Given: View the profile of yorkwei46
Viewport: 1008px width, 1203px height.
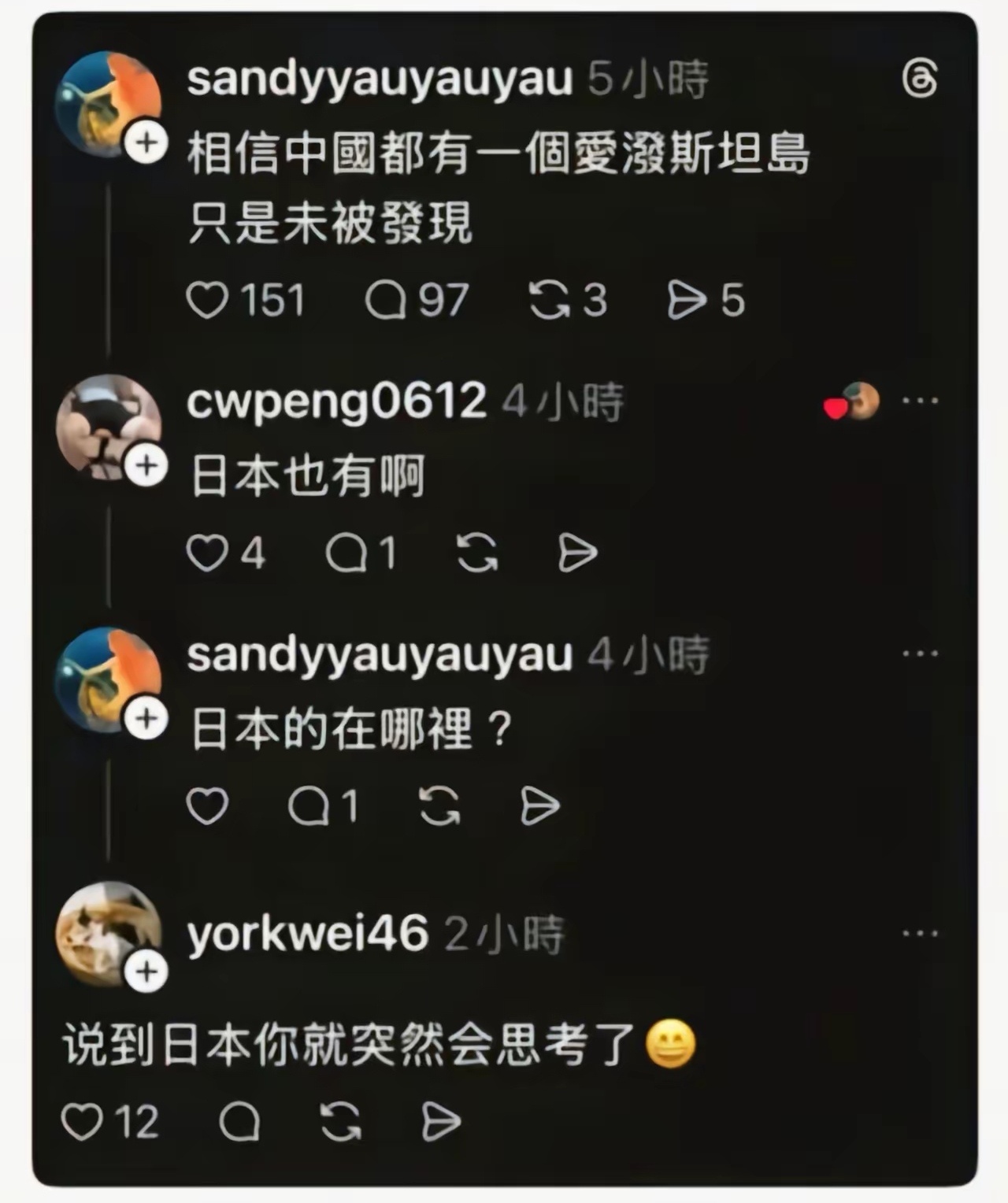Looking at the screenshot, I should (x=307, y=935).
